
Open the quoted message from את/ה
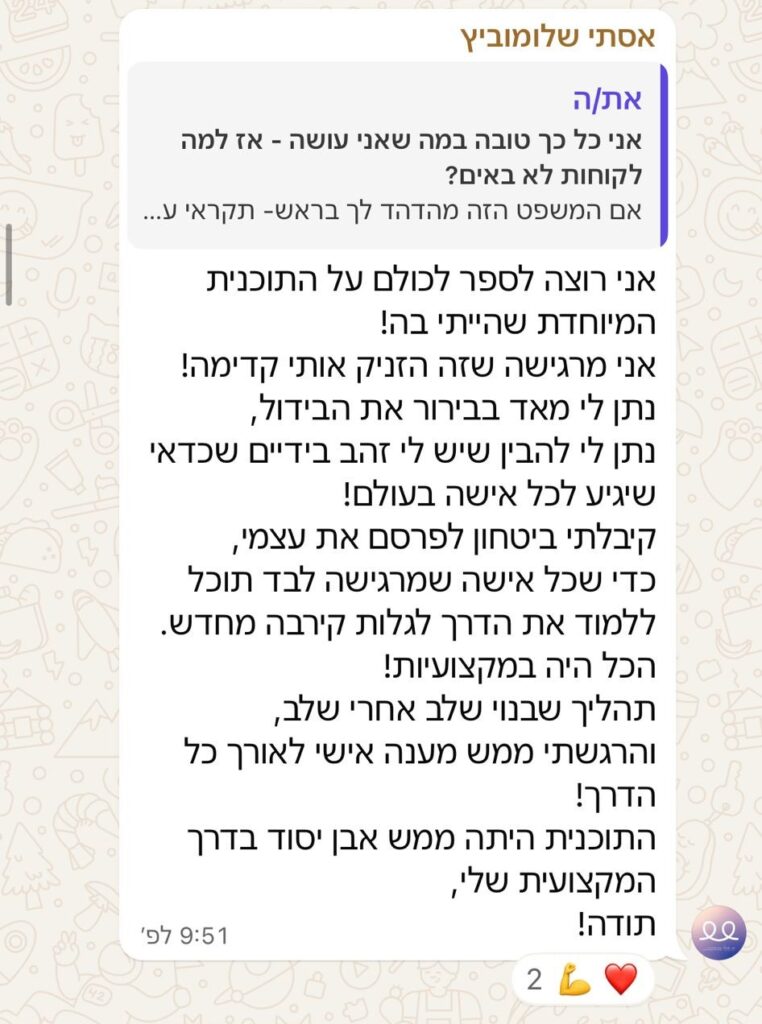(x=397, y=155)
